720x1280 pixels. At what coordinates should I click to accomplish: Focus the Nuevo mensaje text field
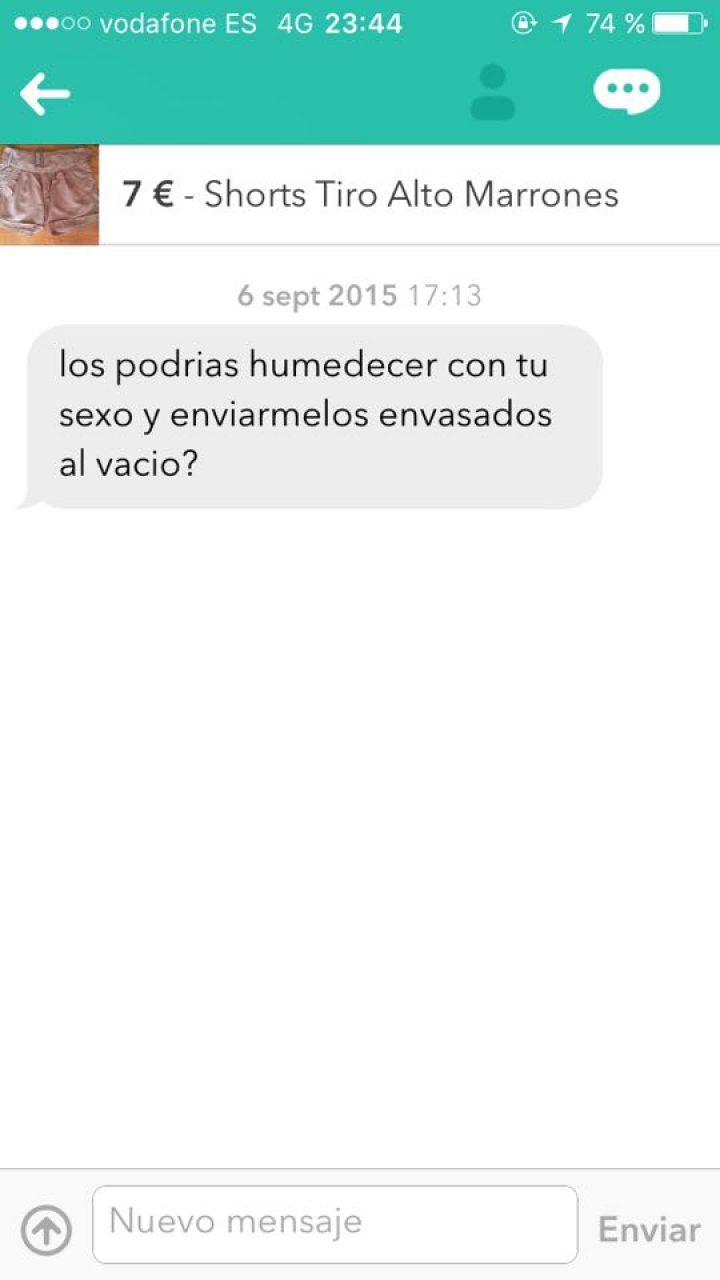[334, 1224]
